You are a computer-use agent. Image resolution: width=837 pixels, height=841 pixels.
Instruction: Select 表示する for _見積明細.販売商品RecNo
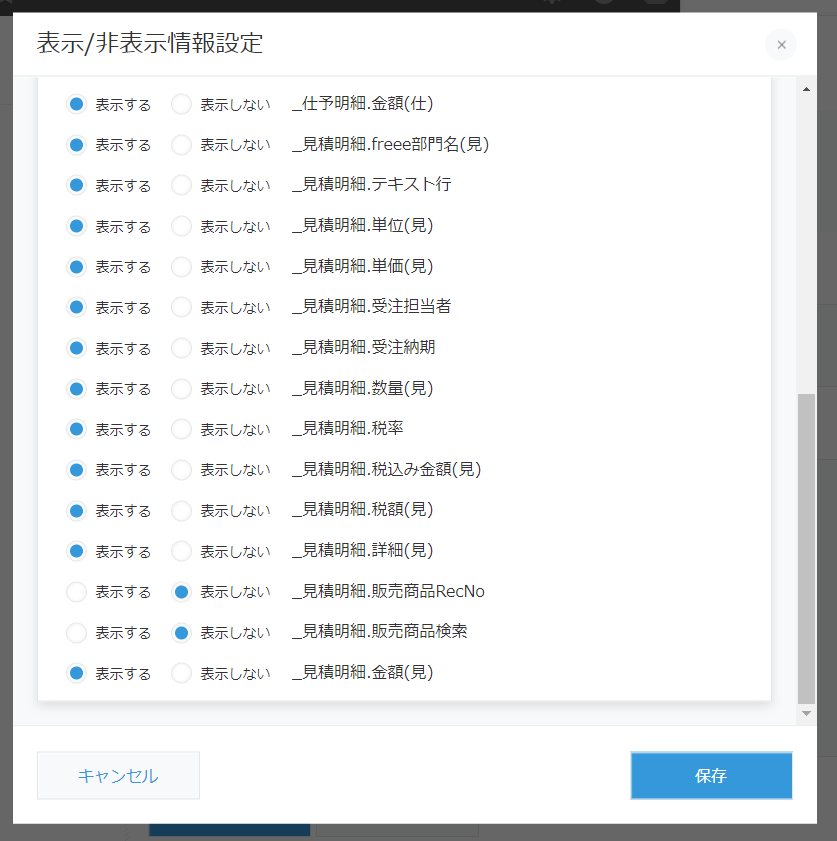click(76, 592)
